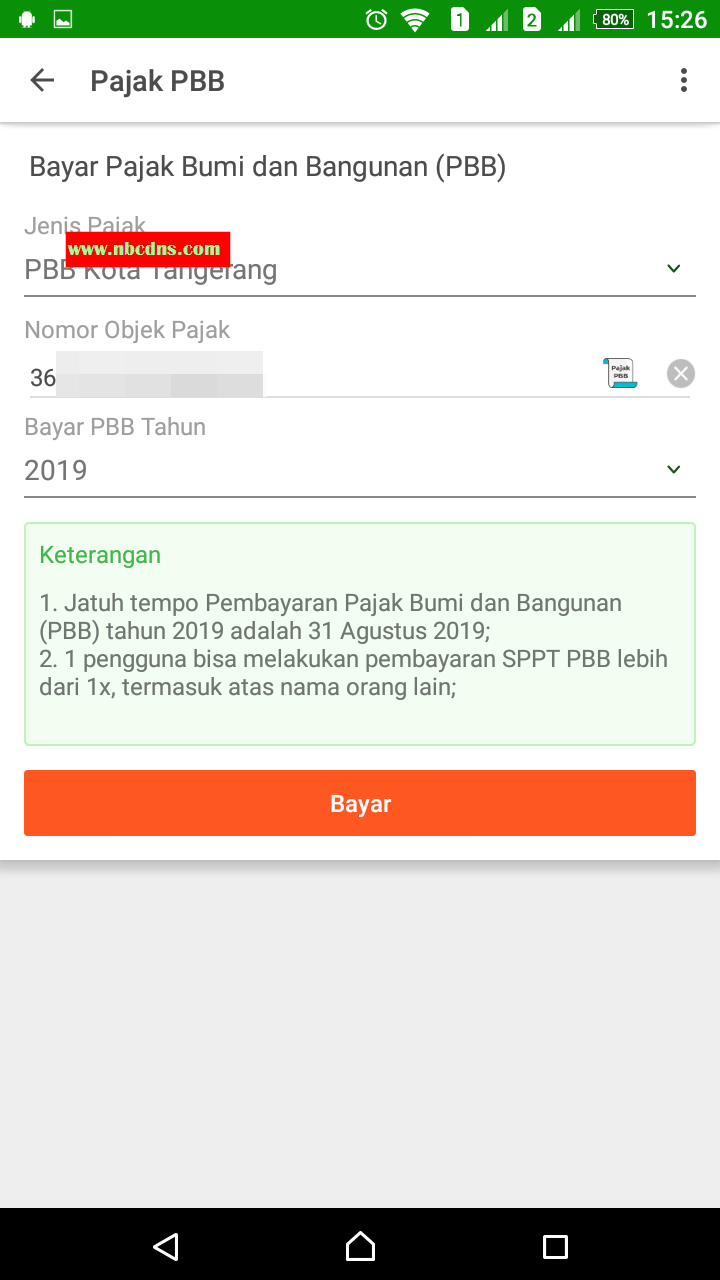Open the Pajak PBB document icon
720x1280 pixels.
tap(620, 374)
